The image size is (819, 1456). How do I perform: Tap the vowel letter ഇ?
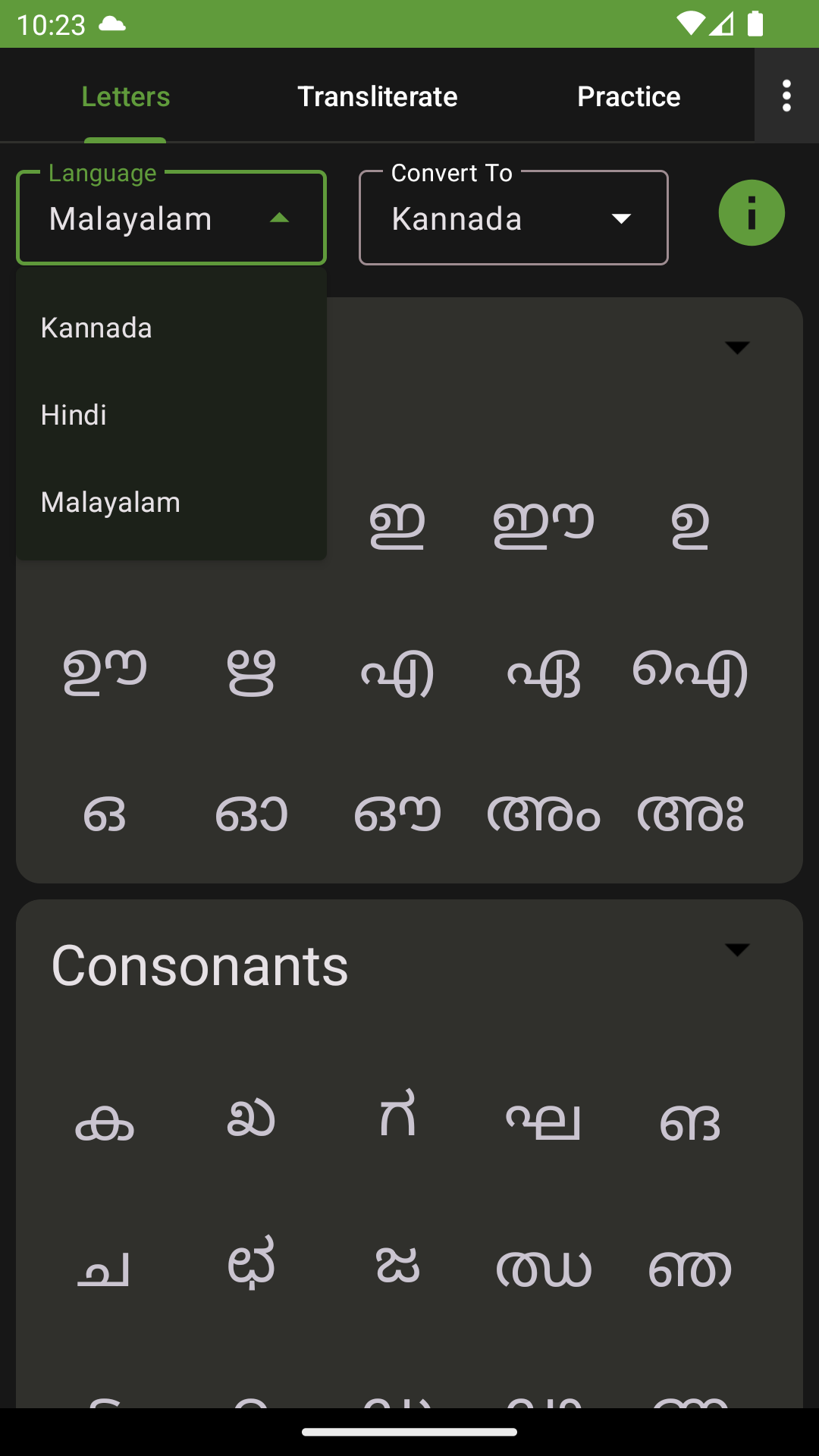pyautogui.click(x=397, y=525)
